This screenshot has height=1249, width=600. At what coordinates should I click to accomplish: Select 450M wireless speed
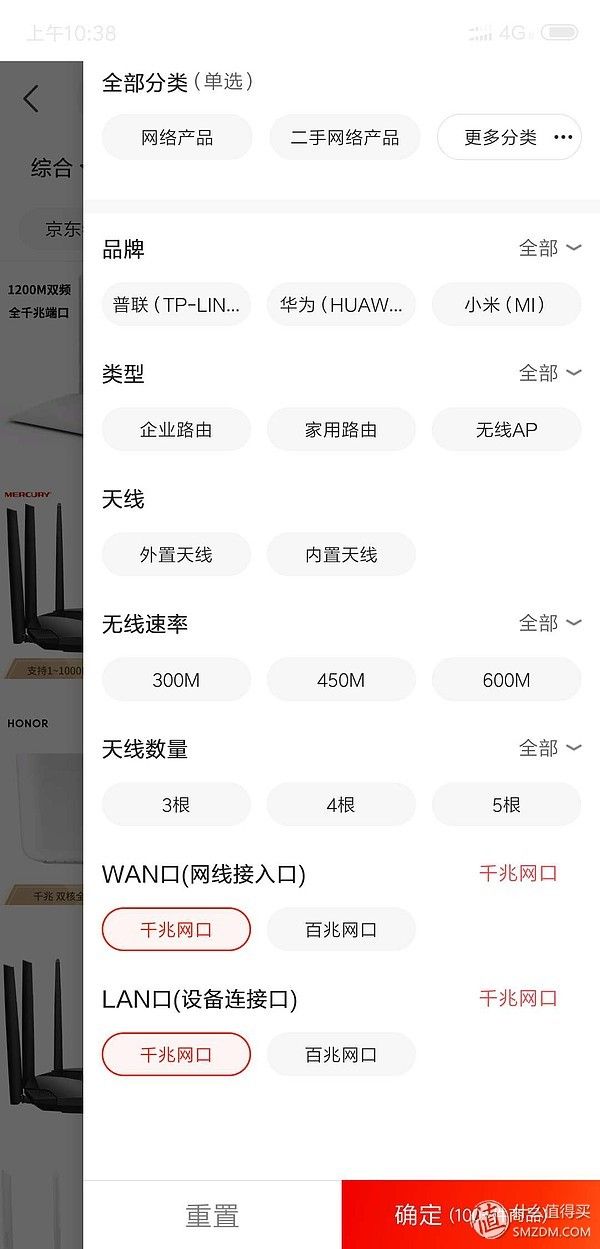pyautogui.click(x=341, y=680)
